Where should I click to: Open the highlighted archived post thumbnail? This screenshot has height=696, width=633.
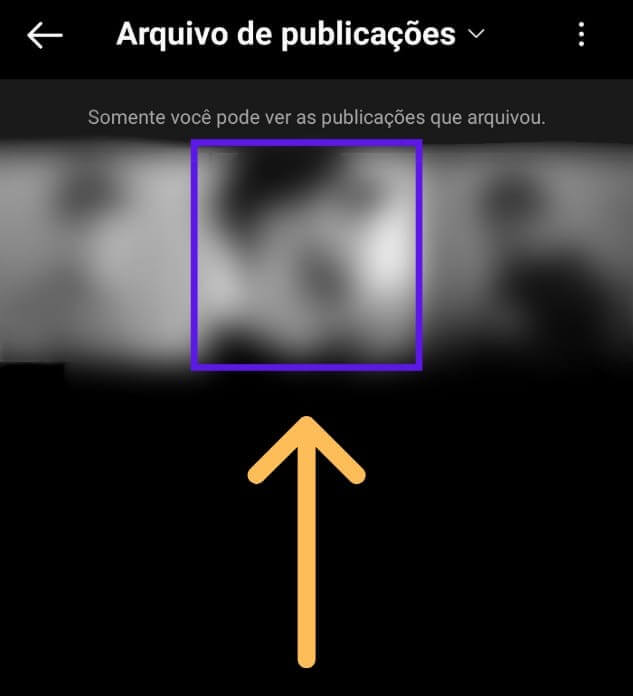coord(306,254)
